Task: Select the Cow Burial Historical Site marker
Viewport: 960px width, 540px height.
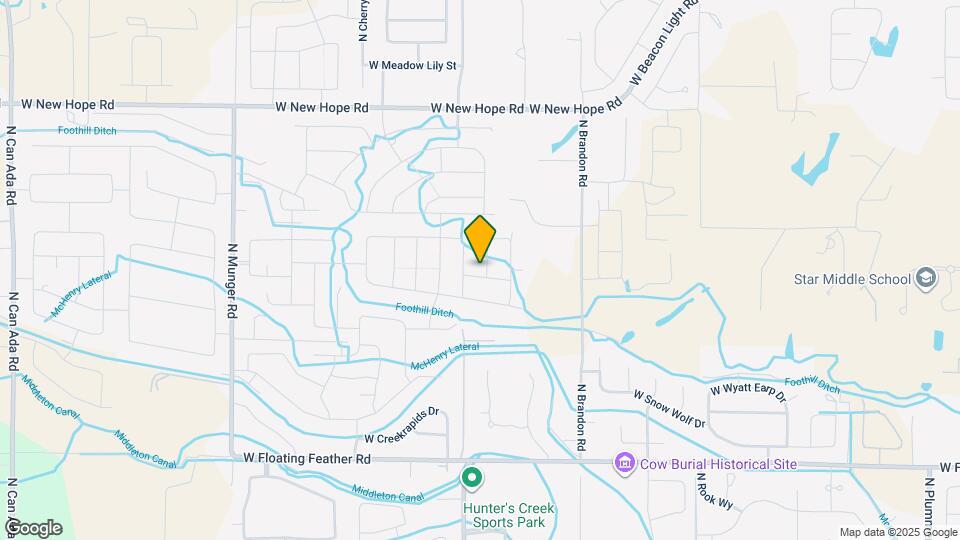Action: (626, 463)
